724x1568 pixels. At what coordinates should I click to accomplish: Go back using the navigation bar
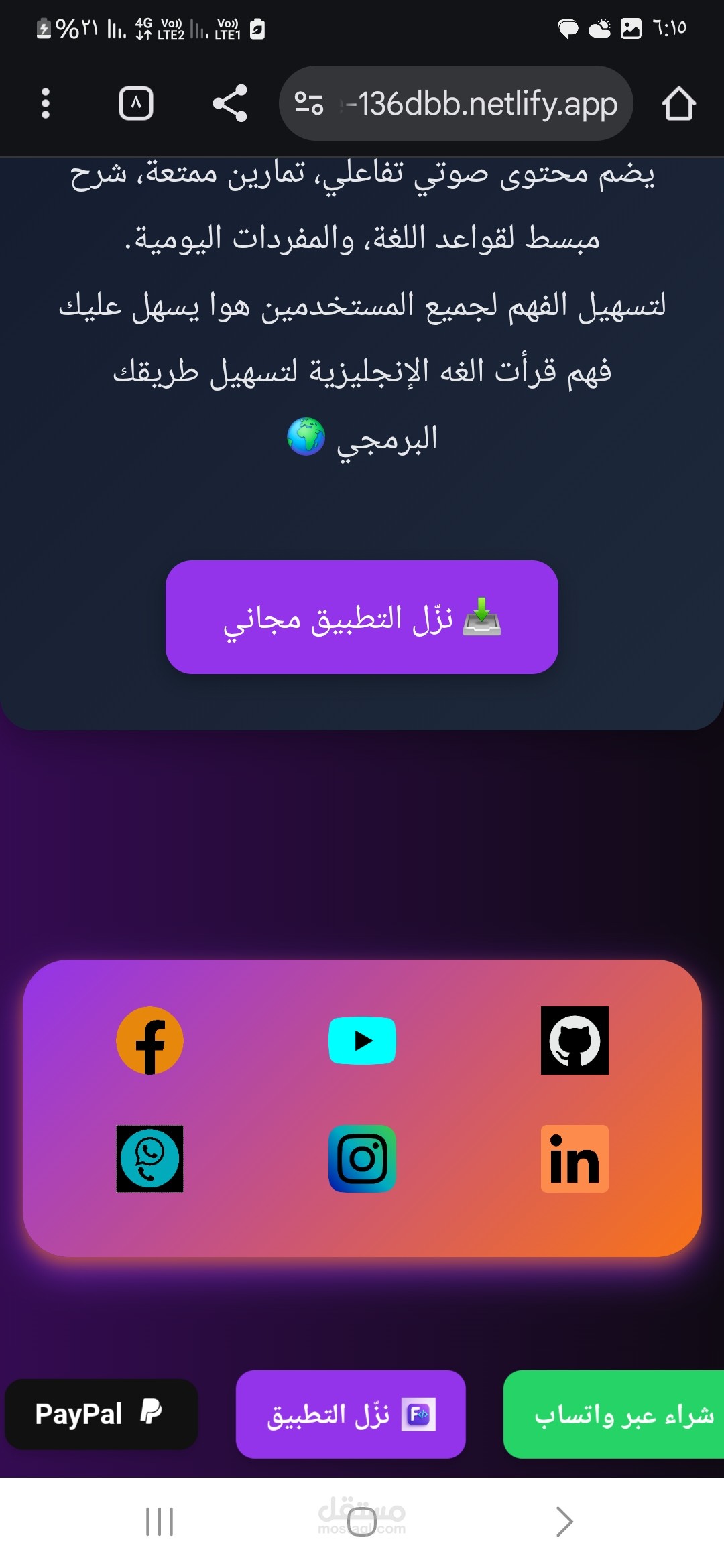pos(564,1522)
